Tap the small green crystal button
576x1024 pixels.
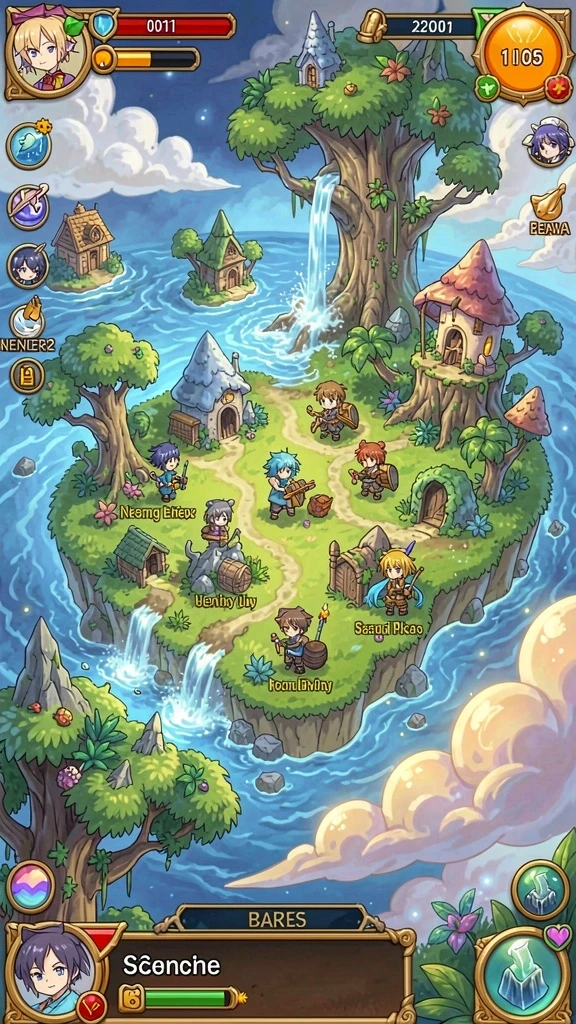[540, 889]
